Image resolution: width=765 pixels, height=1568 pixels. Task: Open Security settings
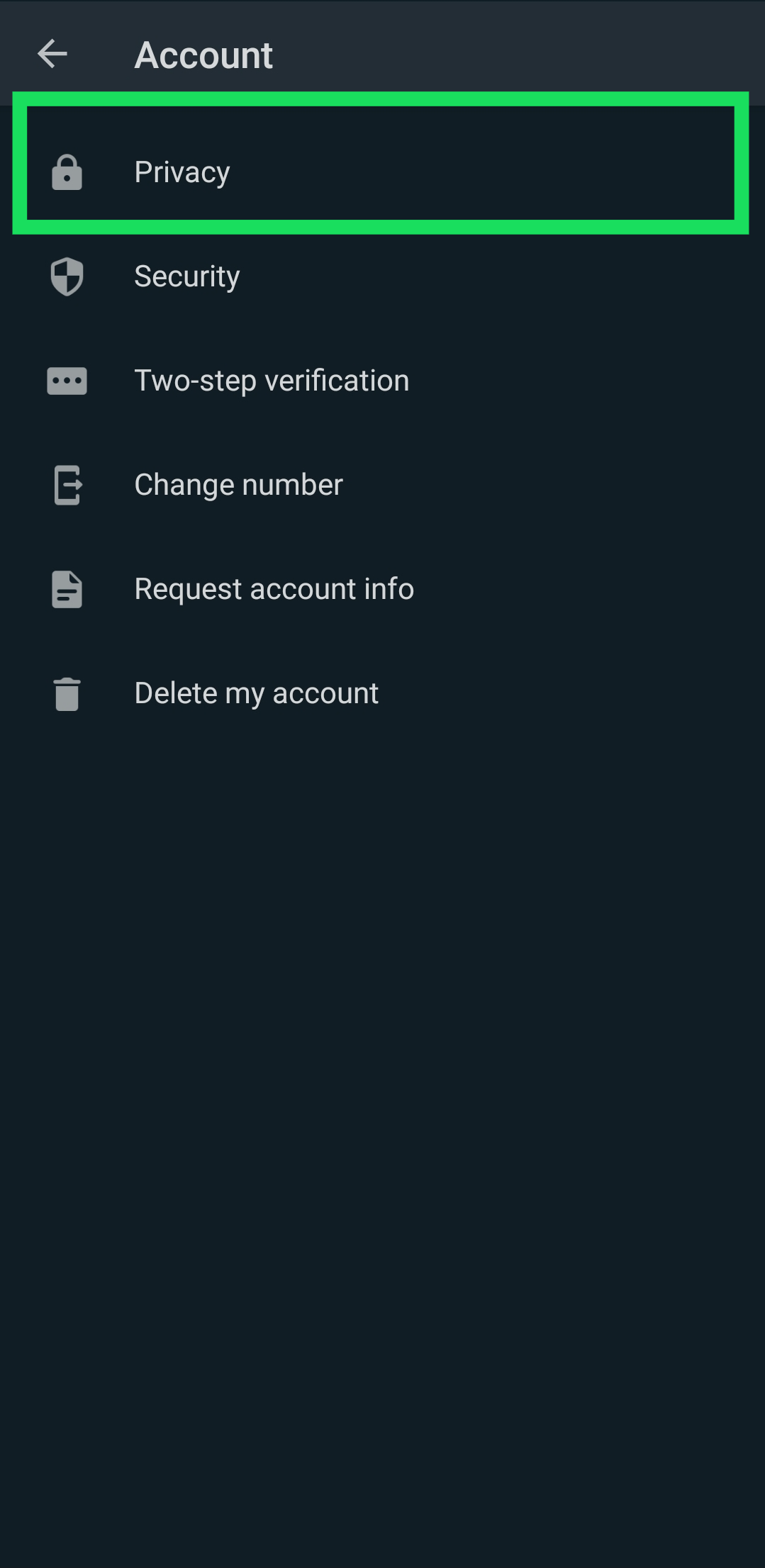click(x=187, y=276)
